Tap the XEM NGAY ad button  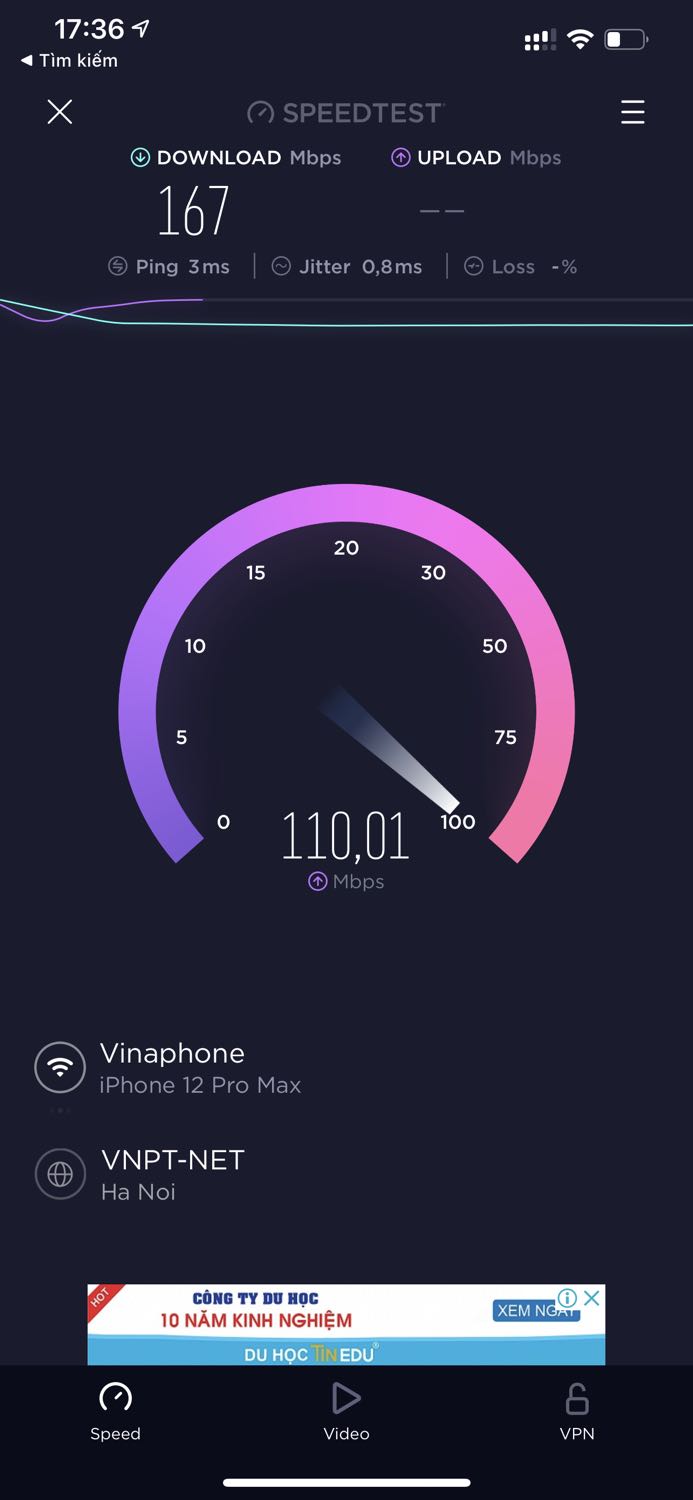527,1311
